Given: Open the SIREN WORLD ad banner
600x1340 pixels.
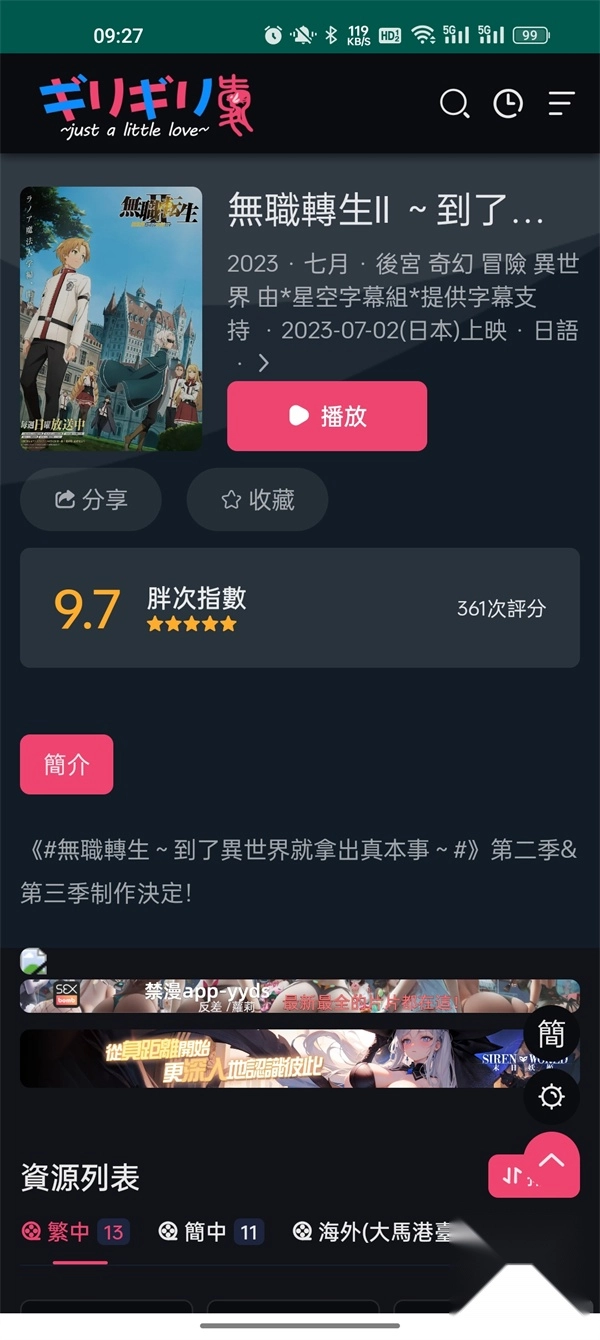Looking at the screenshot, I should tap(270, 1058).
